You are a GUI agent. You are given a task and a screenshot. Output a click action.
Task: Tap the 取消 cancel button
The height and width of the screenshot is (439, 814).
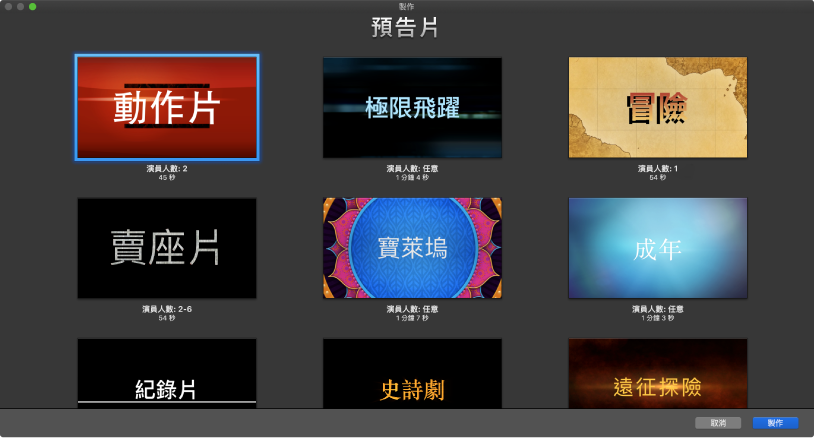(x=719, y=423)
